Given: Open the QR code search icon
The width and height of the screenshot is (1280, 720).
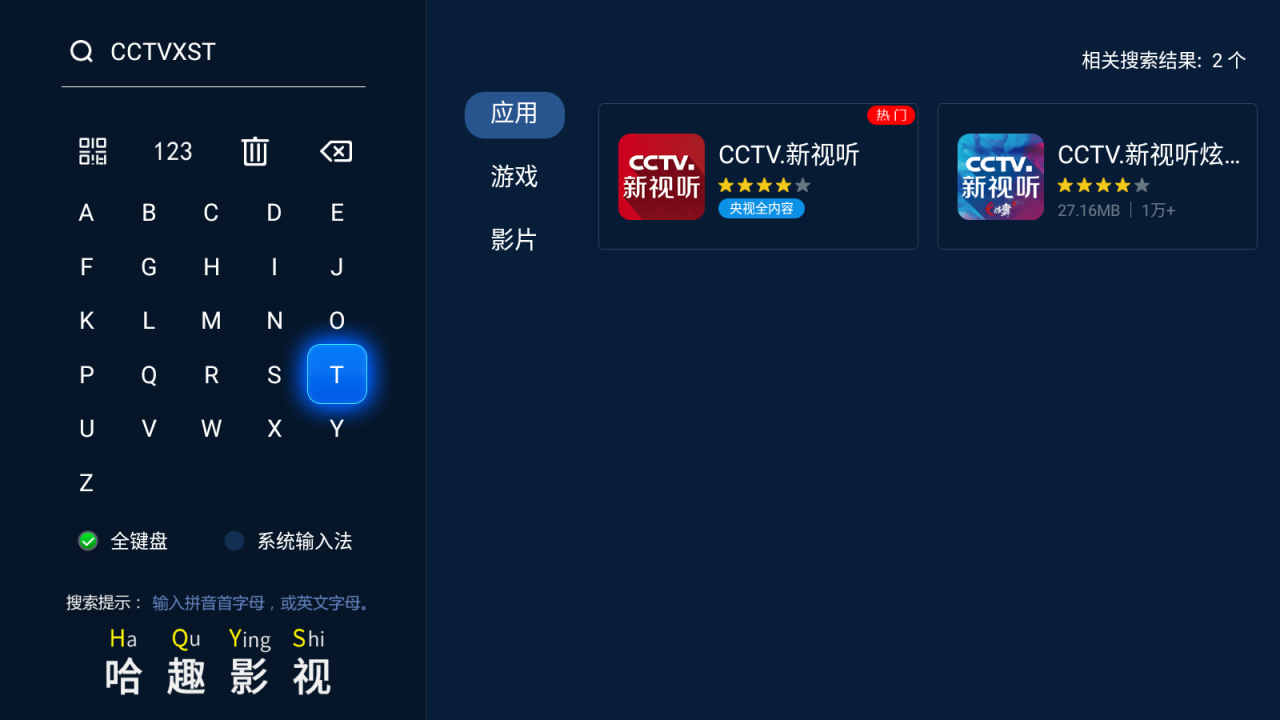Looking at the screenshot, I should (92, 152).
